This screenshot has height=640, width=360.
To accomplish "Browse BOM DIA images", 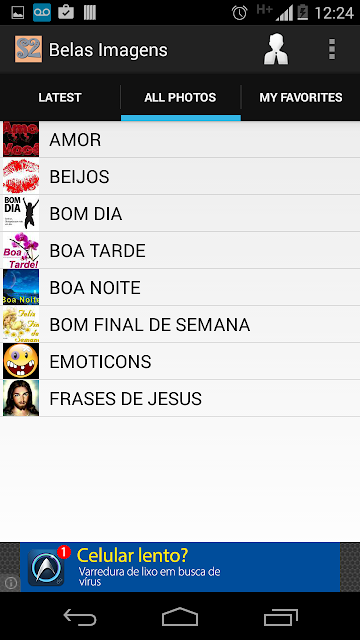I will point(180,213).
